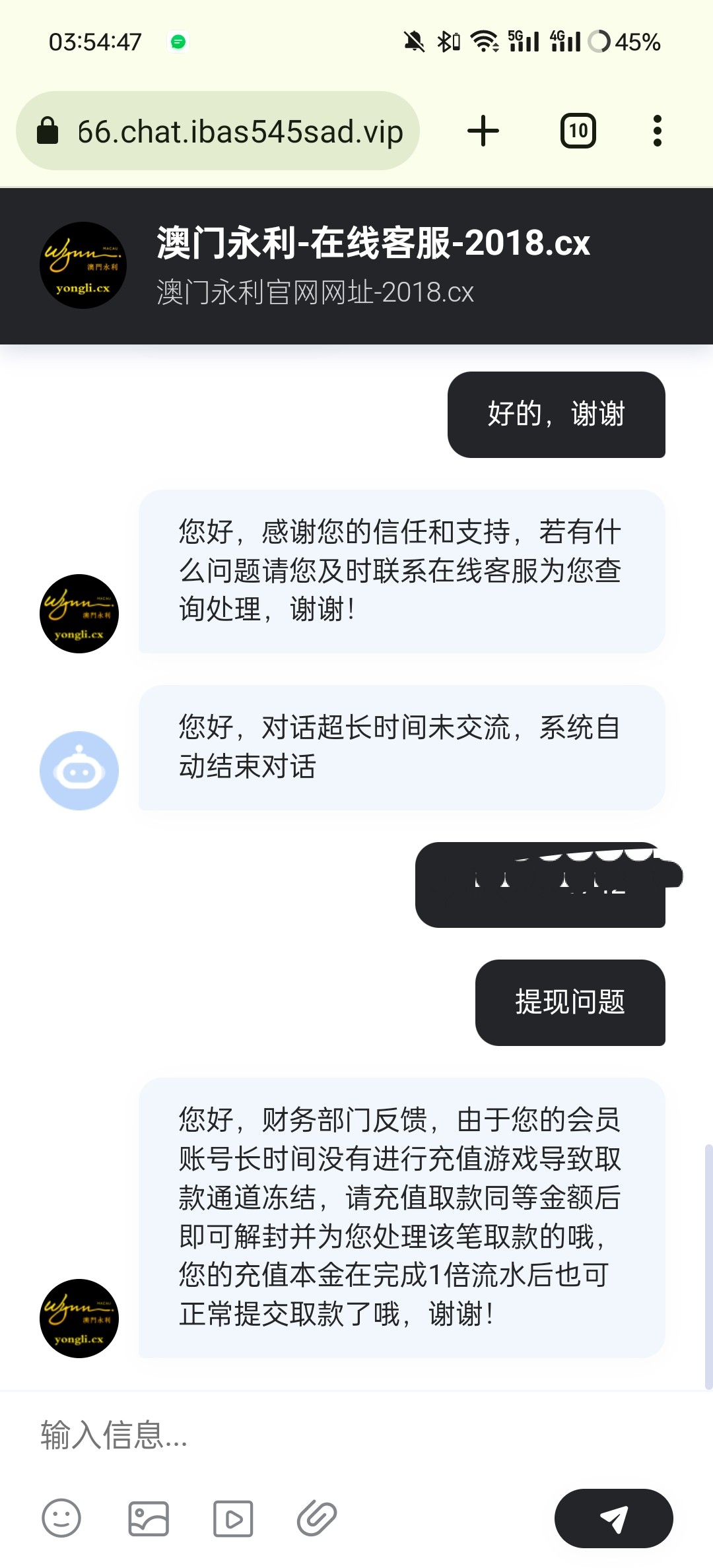Attach a file with the paperclip
The width and height of the screenshot is (713, 1568).
click(317, 1518)
